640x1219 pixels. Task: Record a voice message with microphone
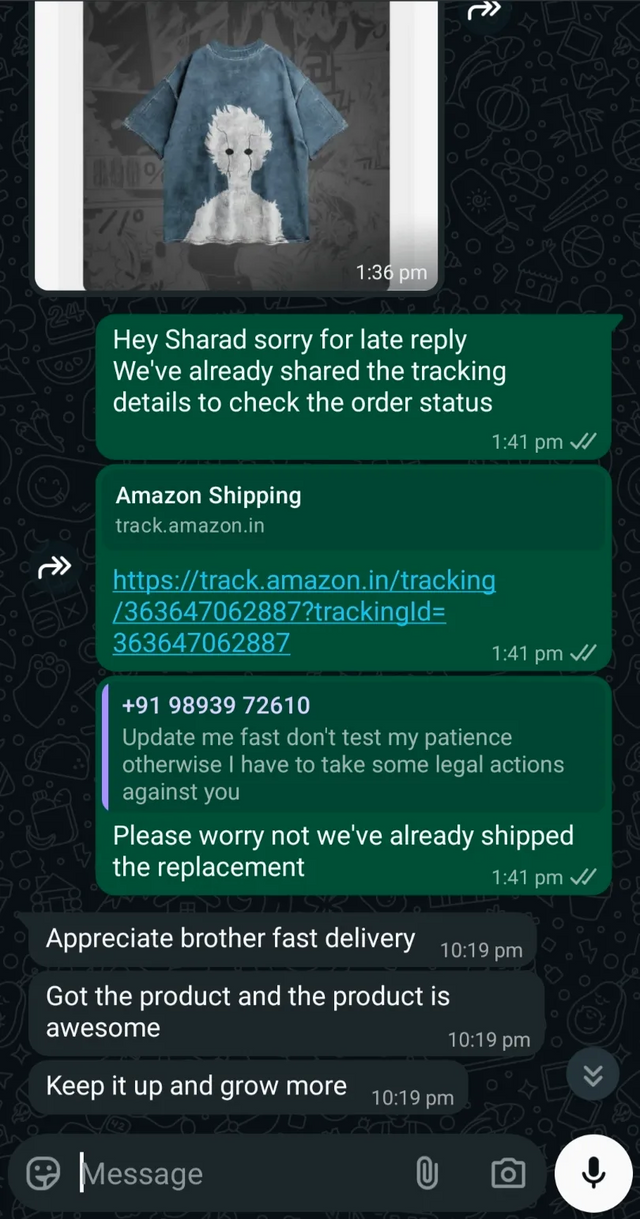(x=594, y=1172)
